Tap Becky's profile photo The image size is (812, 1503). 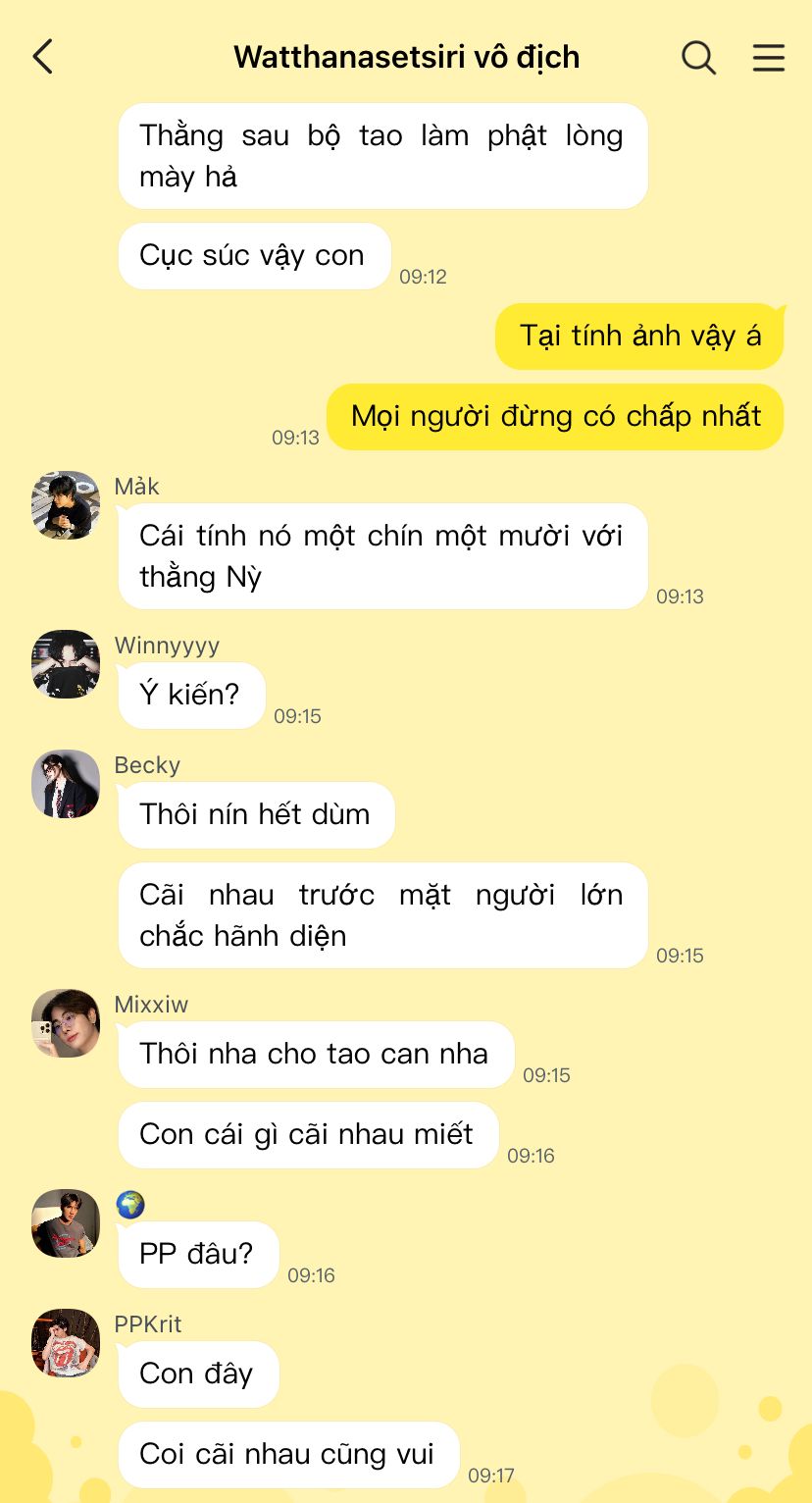pos(66,784)
